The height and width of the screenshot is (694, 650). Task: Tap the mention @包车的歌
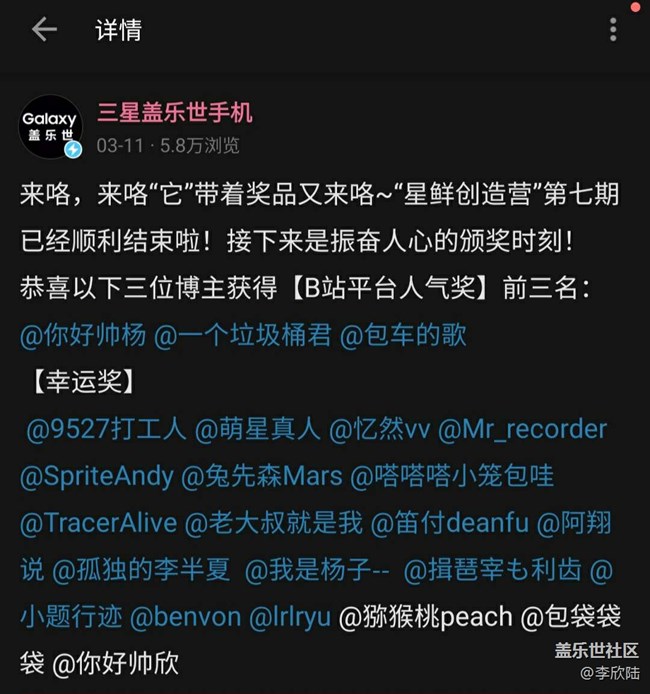pos(403,334)
